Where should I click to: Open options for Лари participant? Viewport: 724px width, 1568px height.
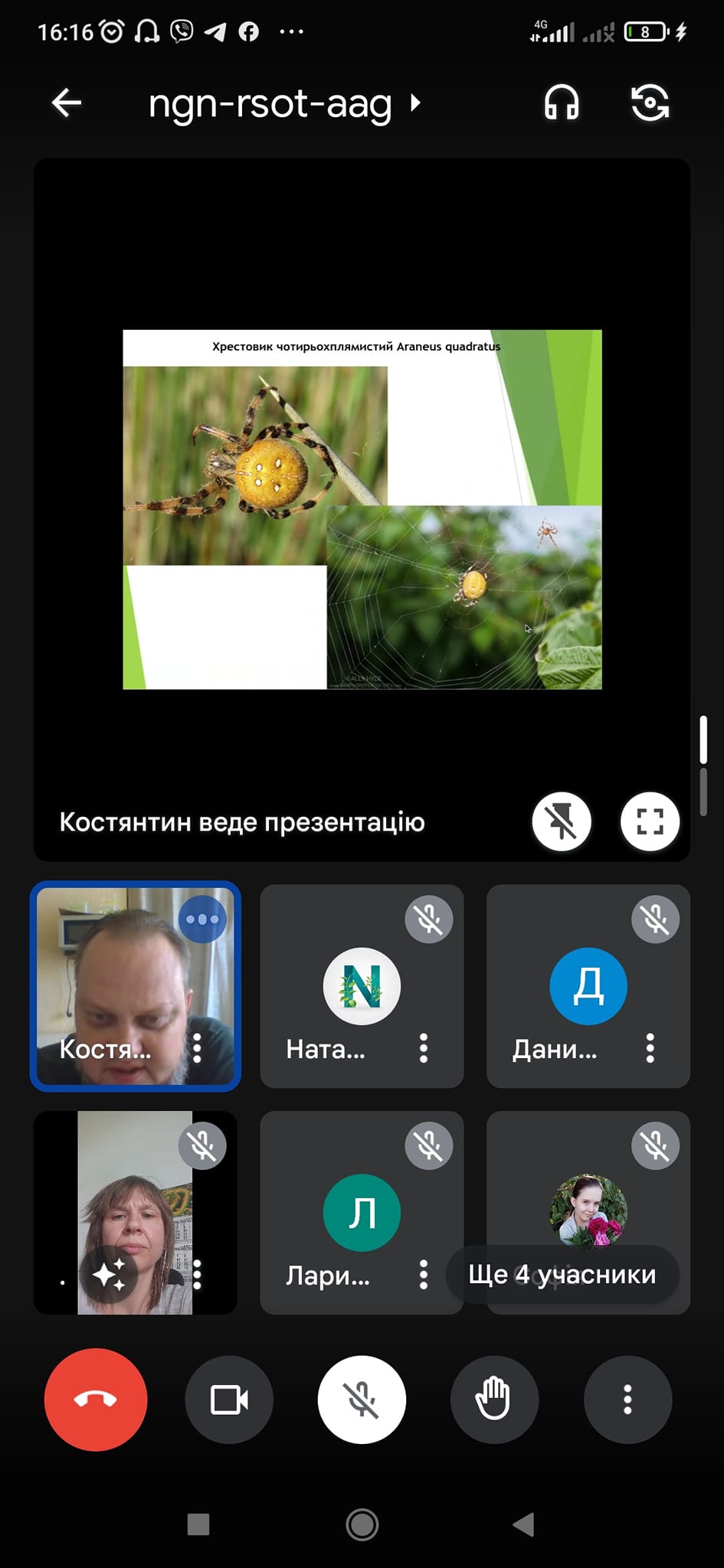[424, 1275]
